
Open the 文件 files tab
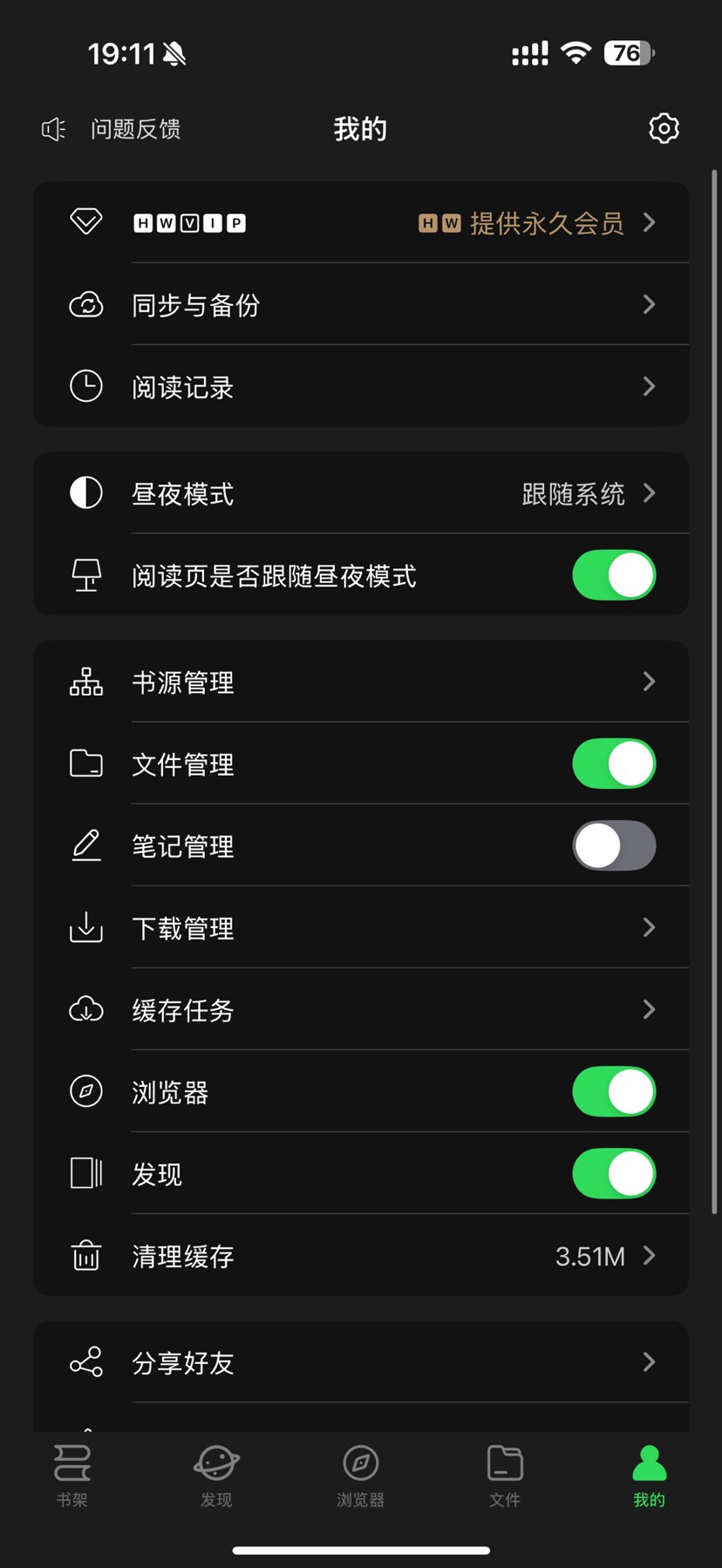click(505, 1475)
